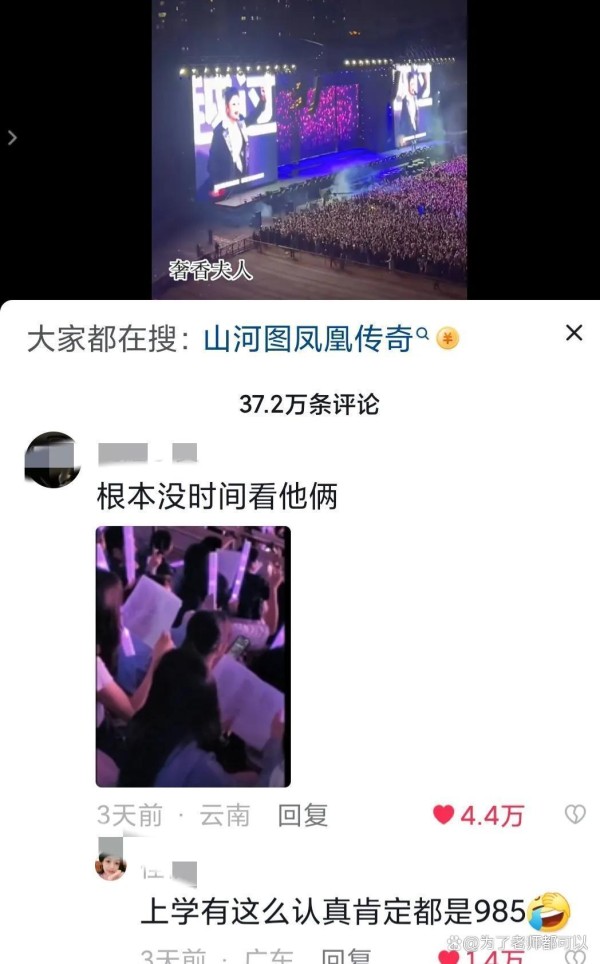Close the comments panel
The height and width of the screenshot is (964, 600).
point(574,333)
